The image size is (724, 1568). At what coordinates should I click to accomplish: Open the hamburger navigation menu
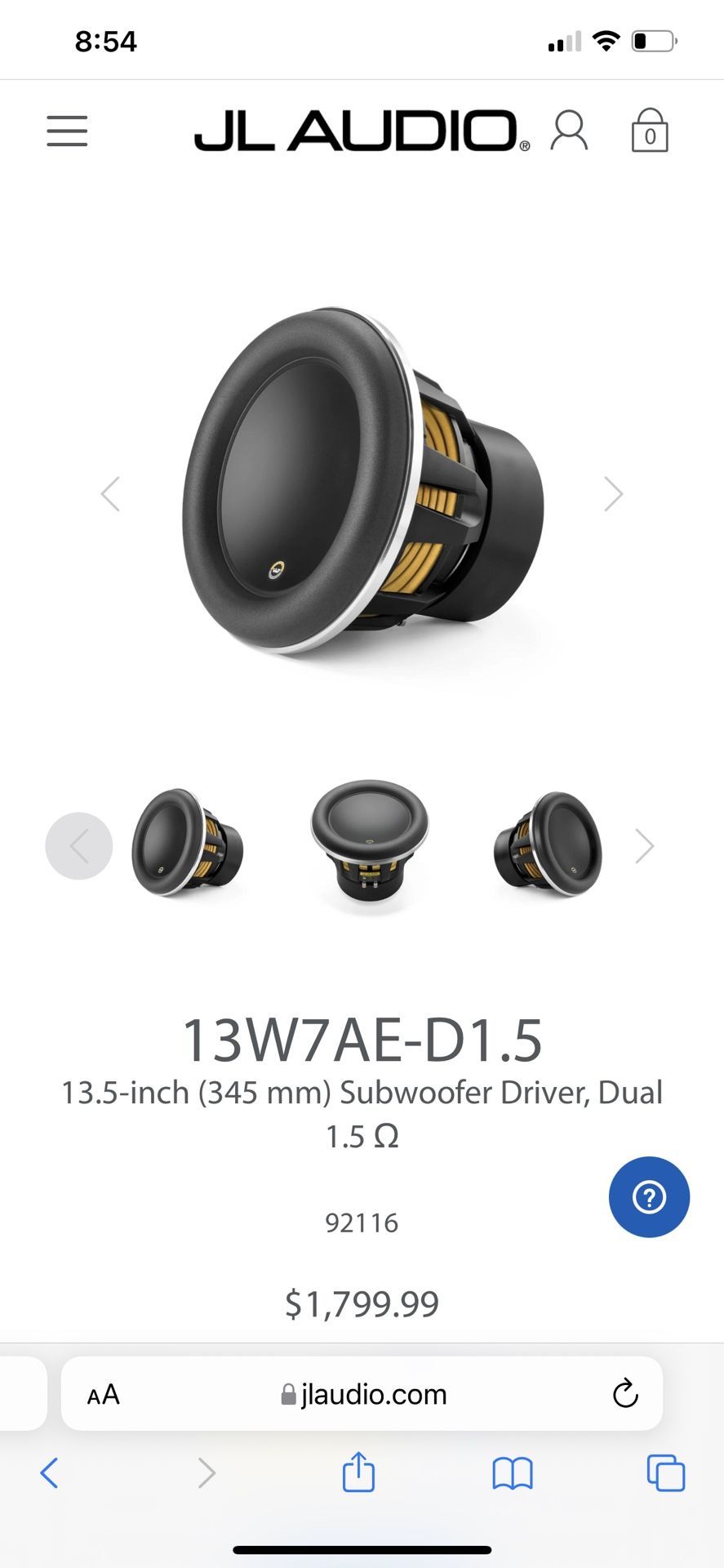(x=67, y=131)
